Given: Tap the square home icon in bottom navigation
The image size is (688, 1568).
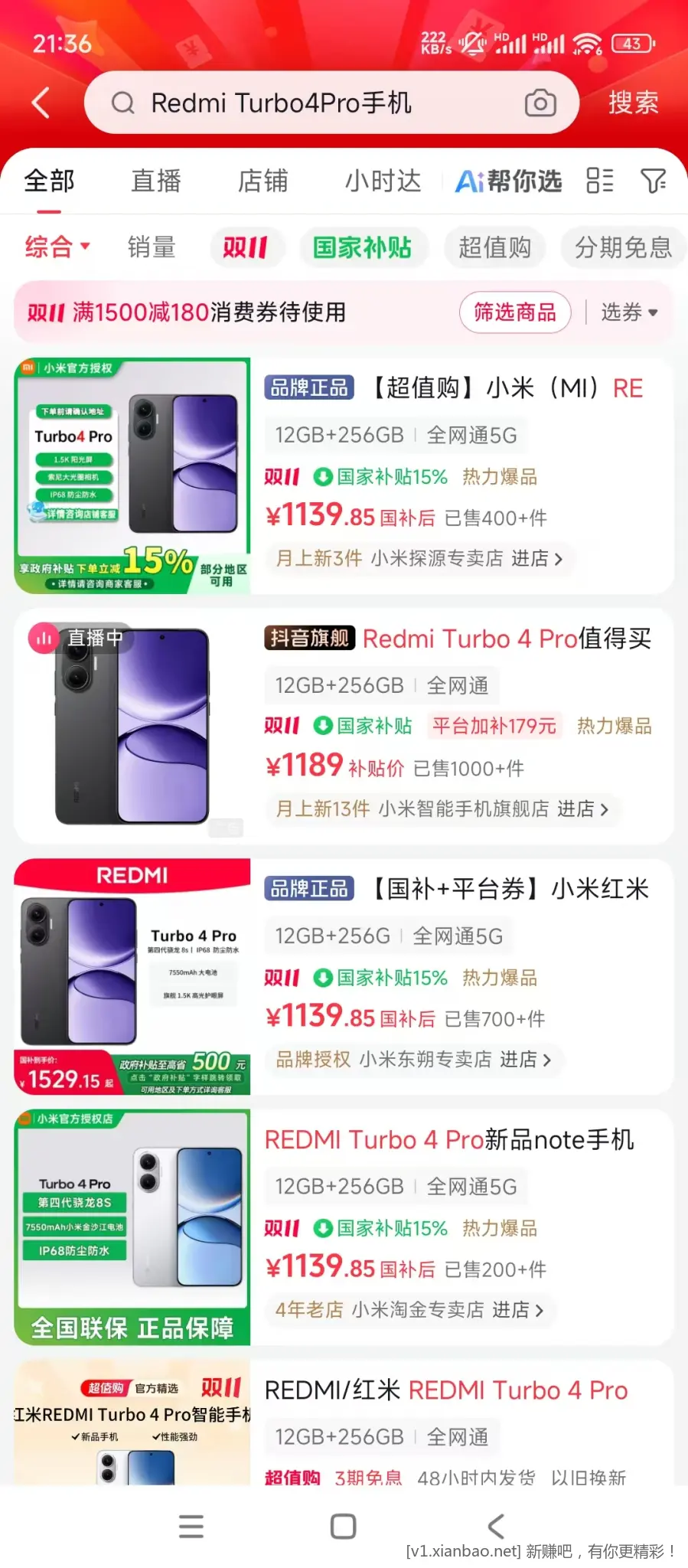Looking at the screenshot, I should (x=342, y=1526).
